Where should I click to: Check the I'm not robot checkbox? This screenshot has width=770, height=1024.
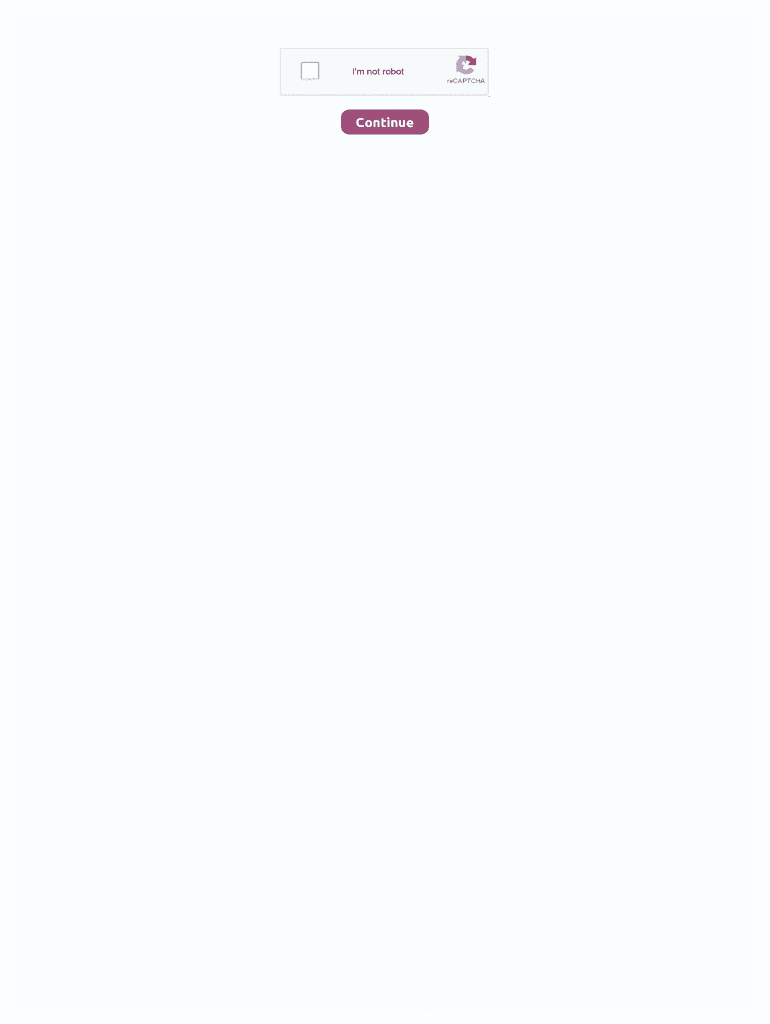point(310,71)
